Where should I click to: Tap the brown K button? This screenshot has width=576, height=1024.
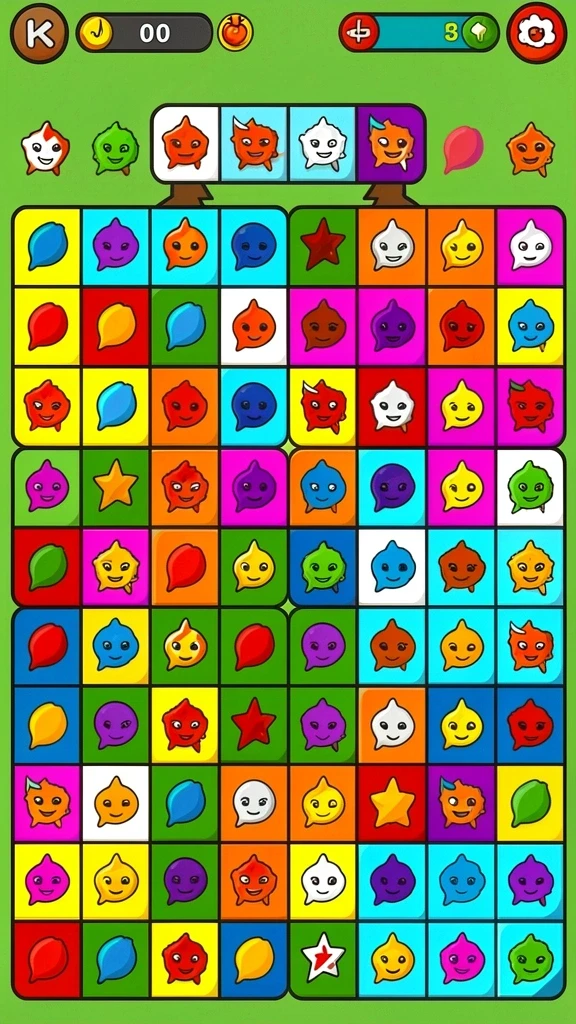coord(39,33)
